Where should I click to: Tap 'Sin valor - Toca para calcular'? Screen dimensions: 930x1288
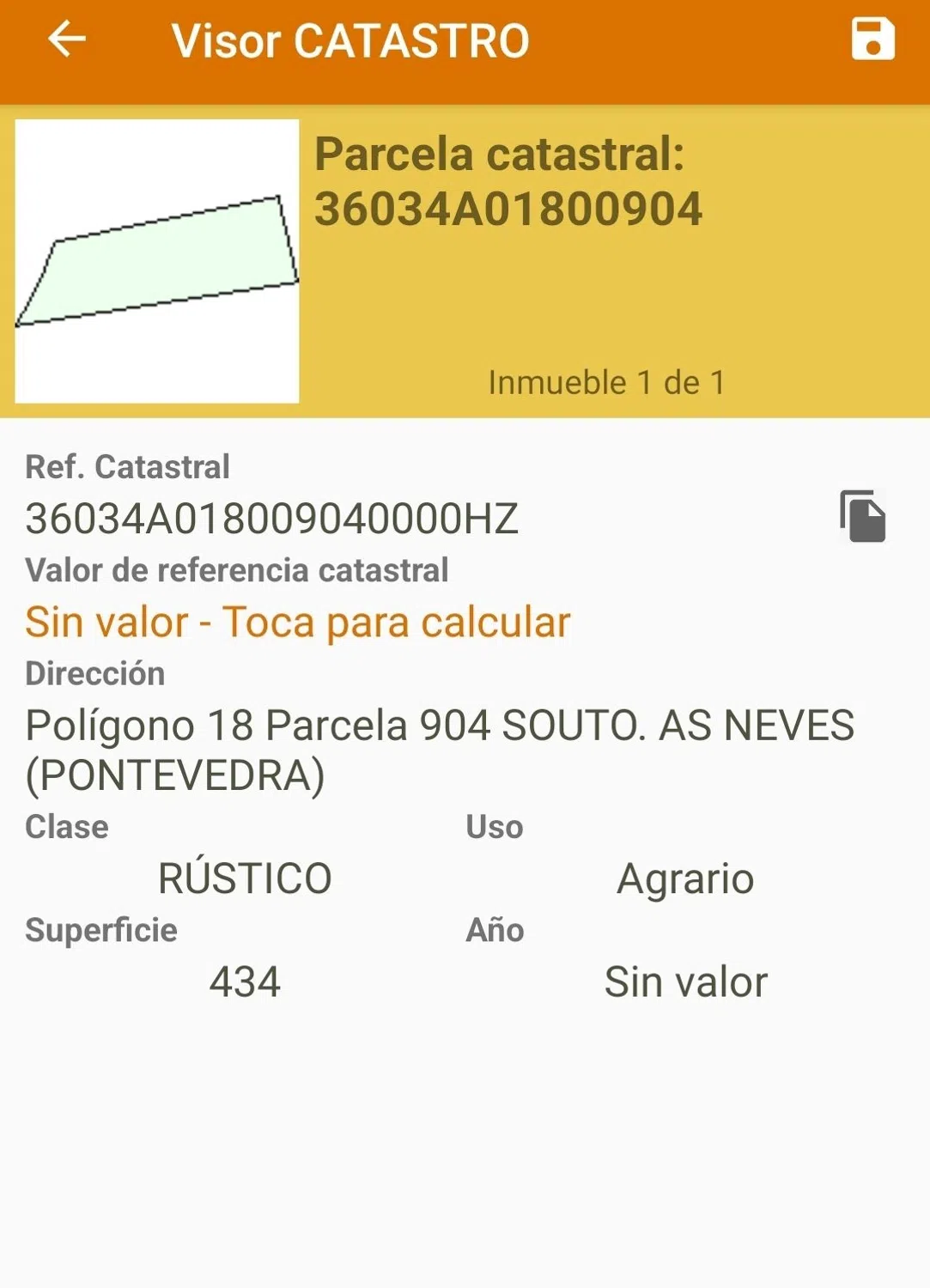click(297, 623)
